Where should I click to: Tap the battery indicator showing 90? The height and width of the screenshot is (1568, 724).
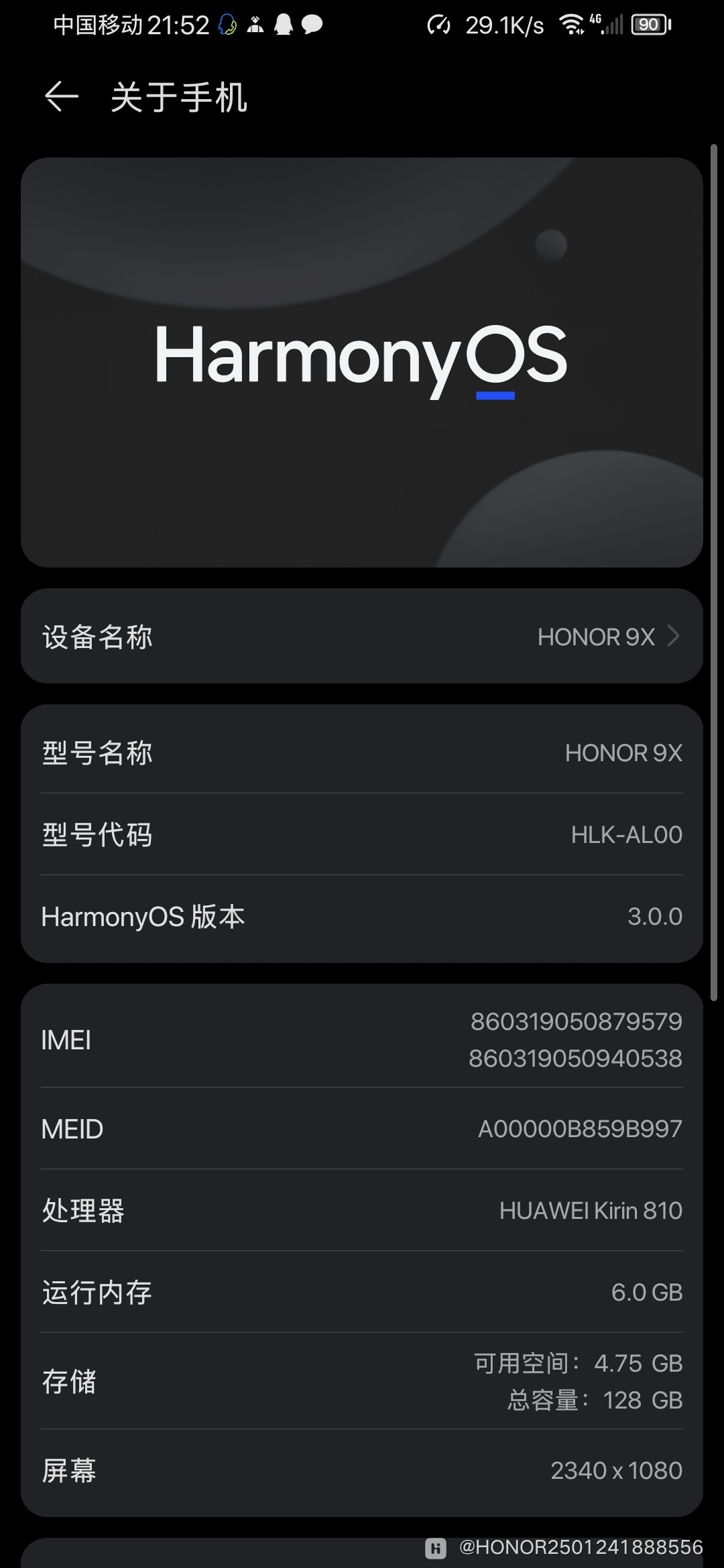pos(649,25)
